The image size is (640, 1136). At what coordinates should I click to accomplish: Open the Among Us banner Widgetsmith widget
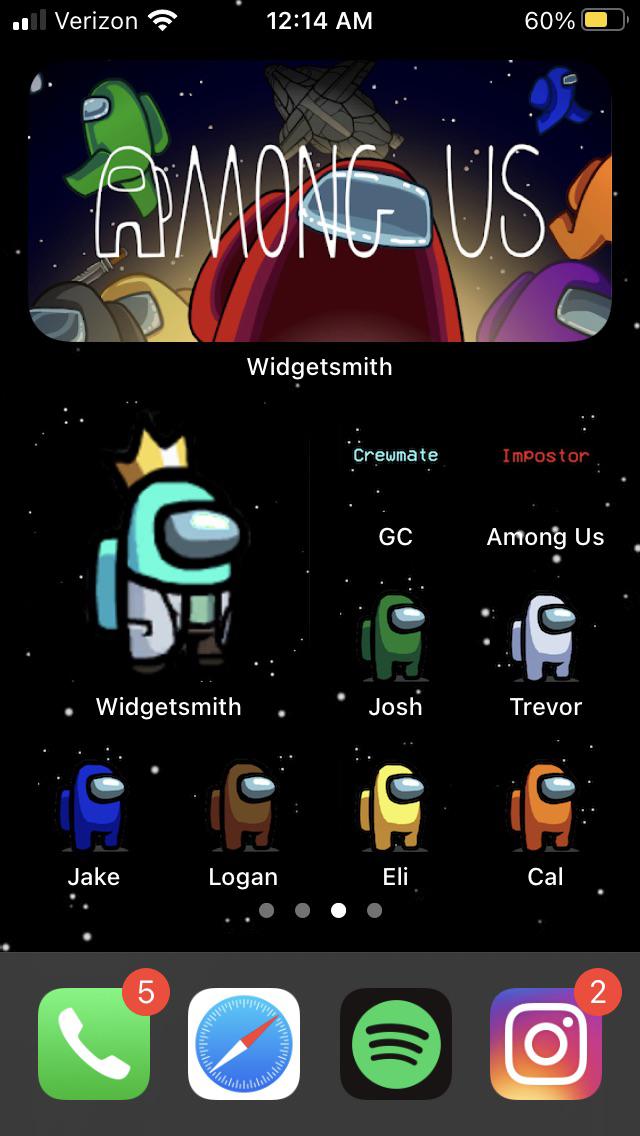[320, 201]
